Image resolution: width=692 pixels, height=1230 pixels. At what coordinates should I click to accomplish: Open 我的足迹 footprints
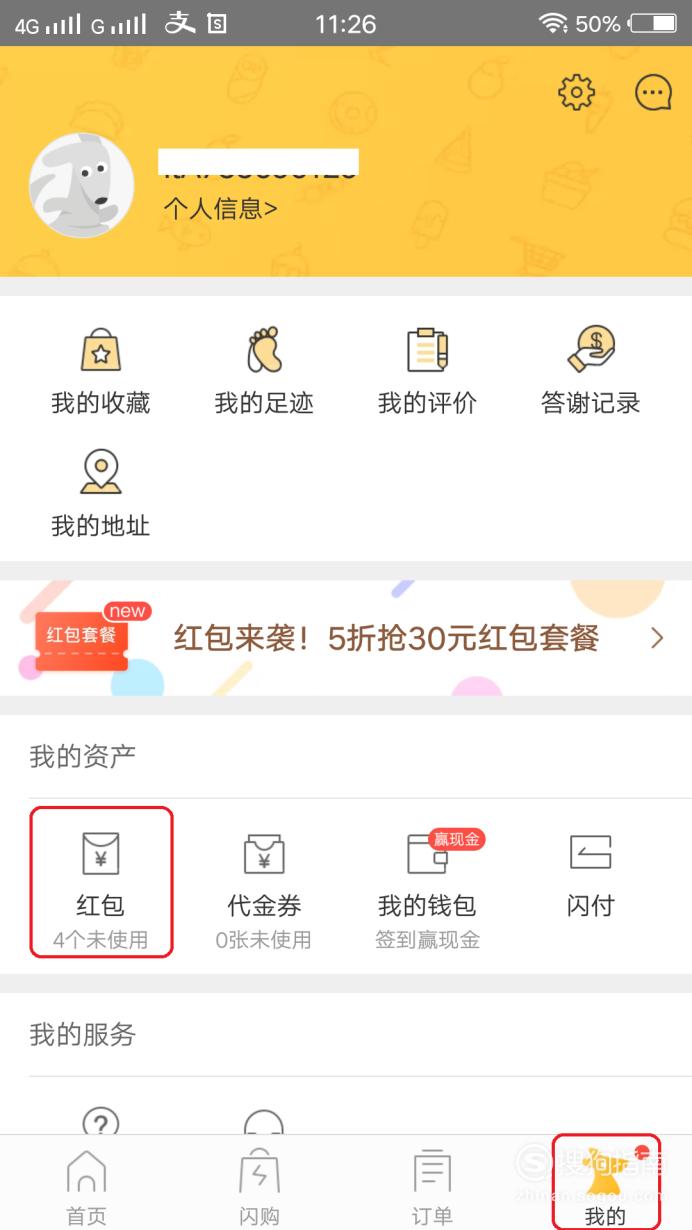(x=264, y=371)
